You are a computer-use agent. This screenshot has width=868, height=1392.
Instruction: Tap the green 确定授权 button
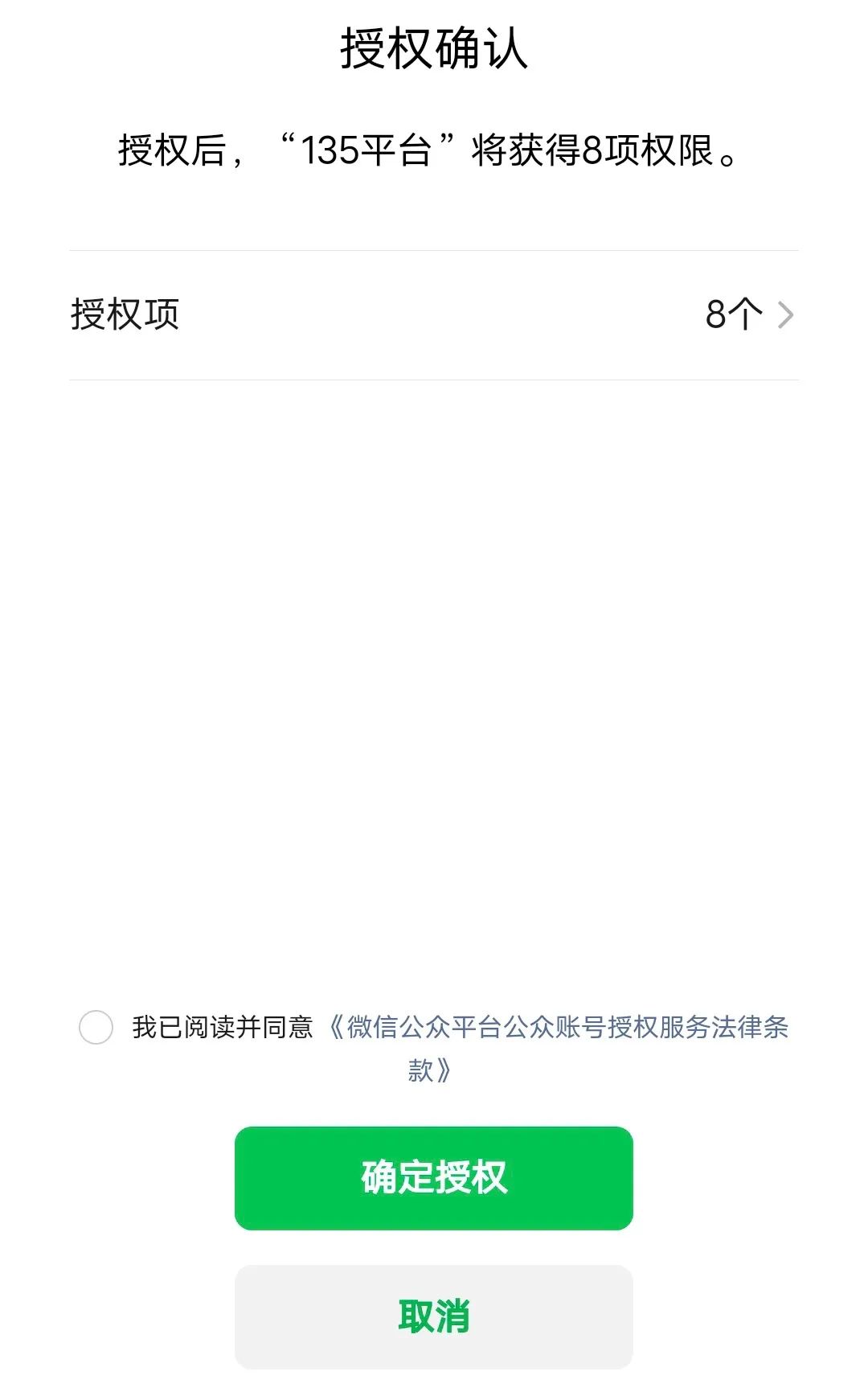tap(434, 1178)
